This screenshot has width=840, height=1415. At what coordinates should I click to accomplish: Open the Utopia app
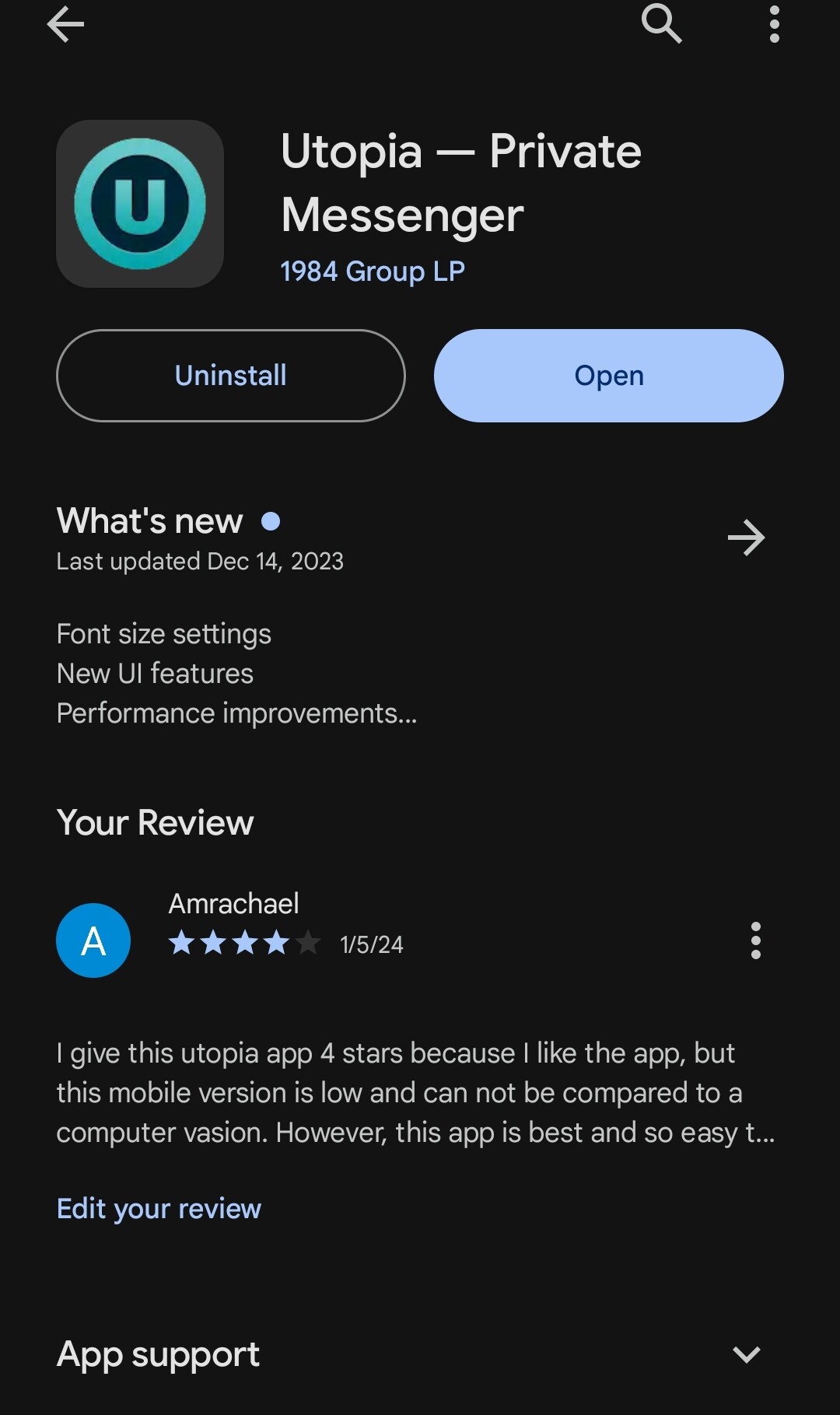click(x=609, y=376)
